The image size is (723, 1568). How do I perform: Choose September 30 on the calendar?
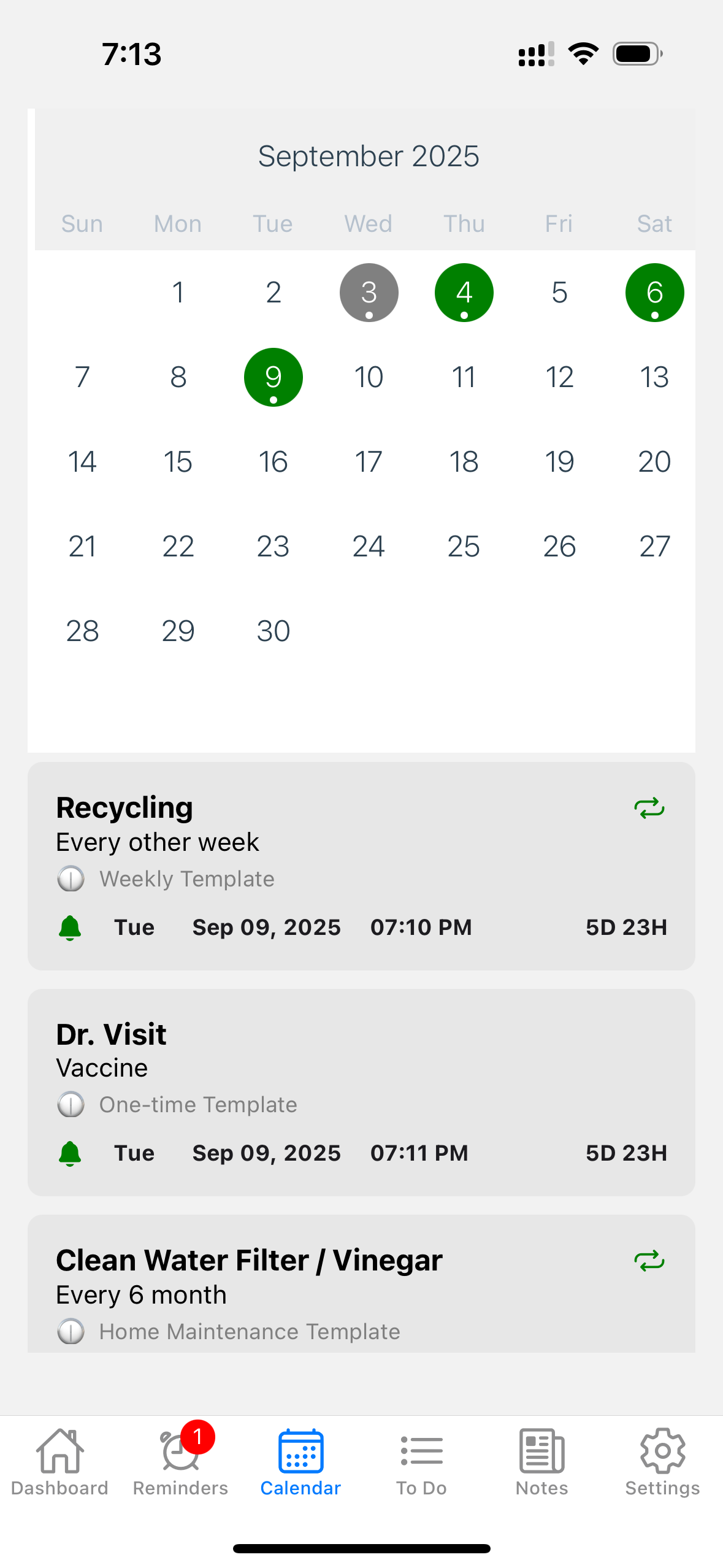pyautogui.click(x=274, y=631)
